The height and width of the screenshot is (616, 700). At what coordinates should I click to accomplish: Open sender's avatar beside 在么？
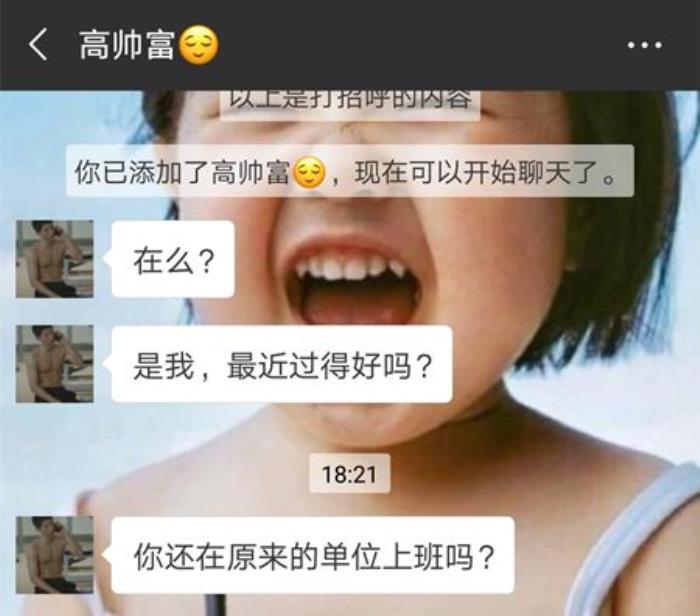coord(54,259)
